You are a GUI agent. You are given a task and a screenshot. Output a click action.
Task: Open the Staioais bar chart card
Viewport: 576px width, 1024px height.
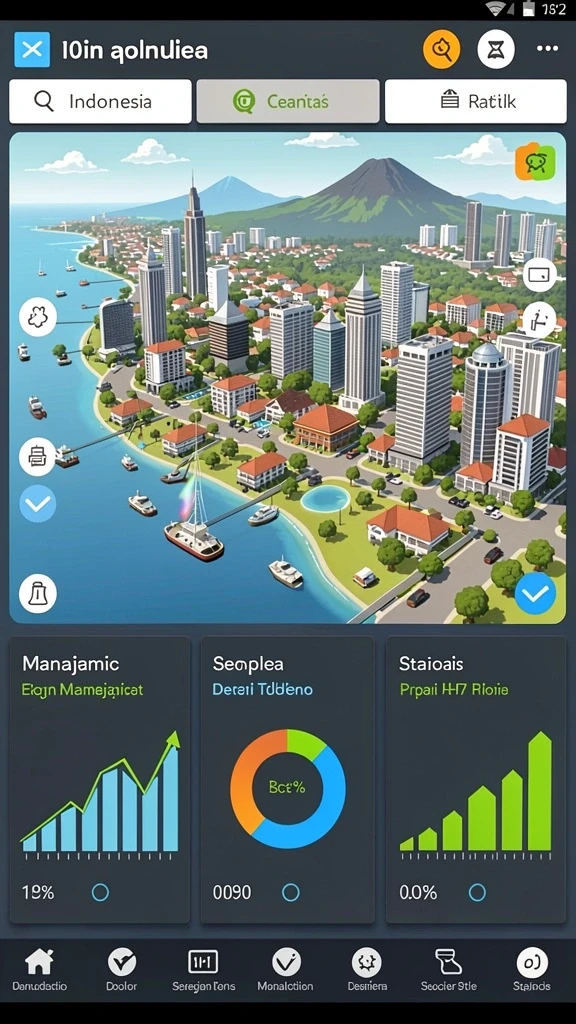[475, 780]
